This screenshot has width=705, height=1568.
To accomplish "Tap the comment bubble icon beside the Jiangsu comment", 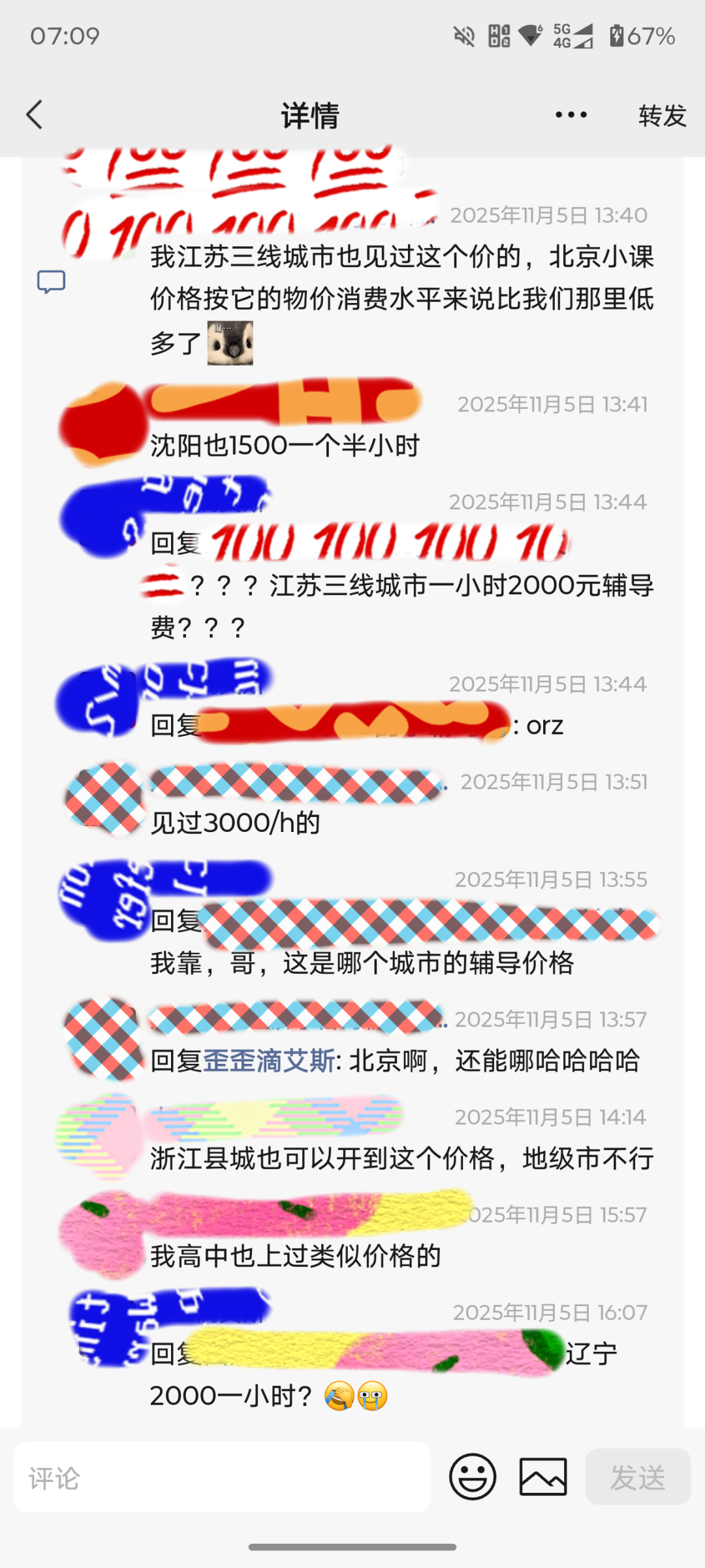I will [x=51, y=281].
